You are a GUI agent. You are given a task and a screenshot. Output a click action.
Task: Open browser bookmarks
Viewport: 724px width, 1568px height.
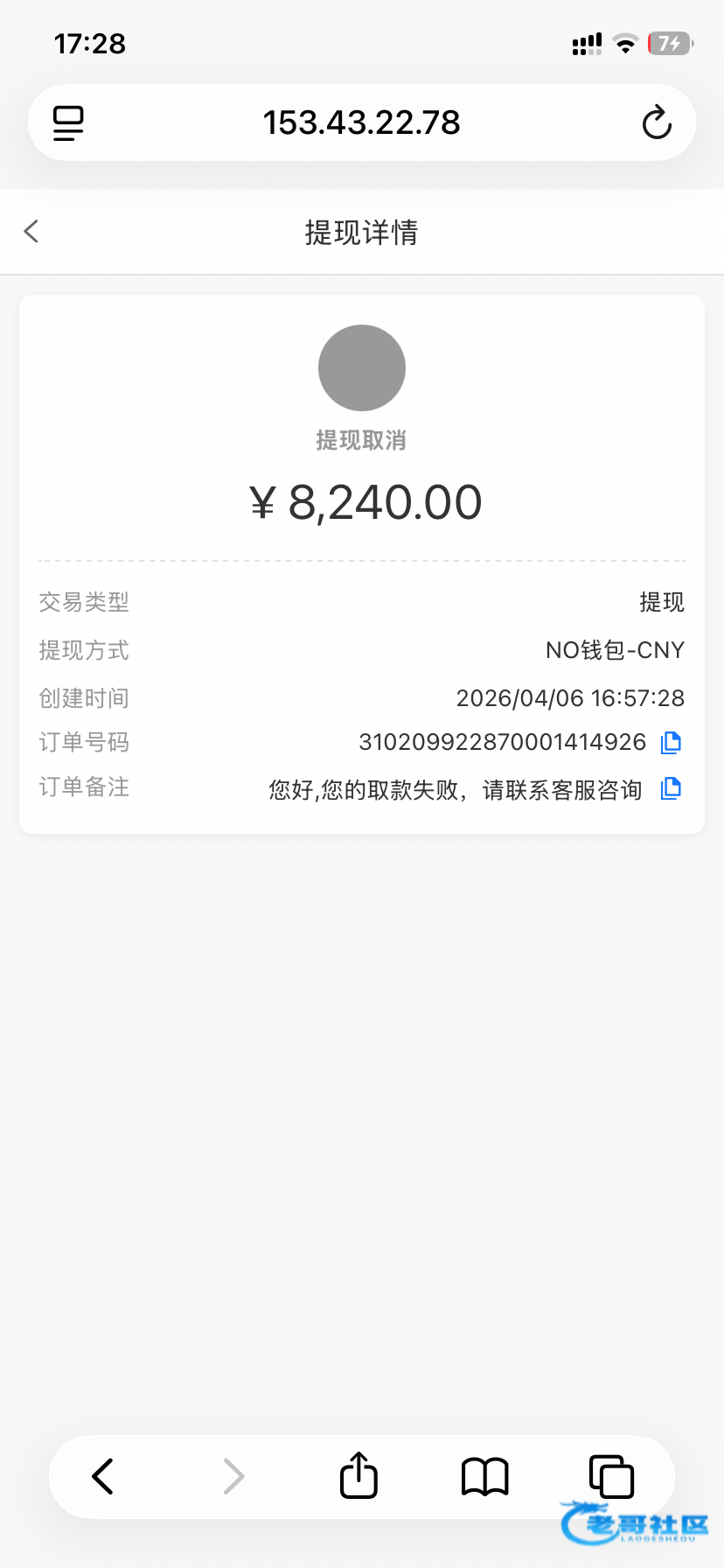[x=484, y=1476]
